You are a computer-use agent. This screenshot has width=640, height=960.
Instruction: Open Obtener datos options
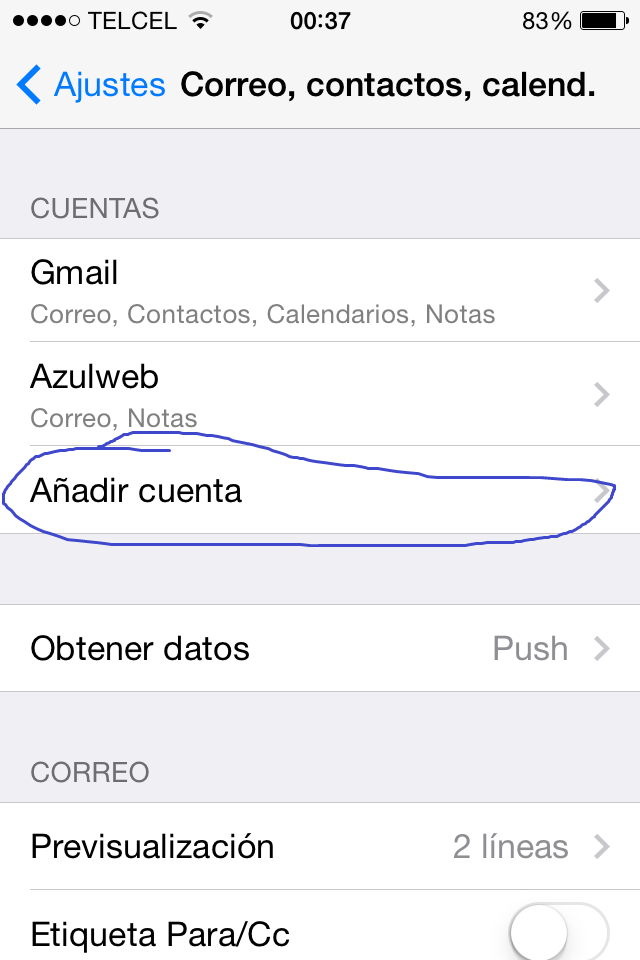pos(320,648)
